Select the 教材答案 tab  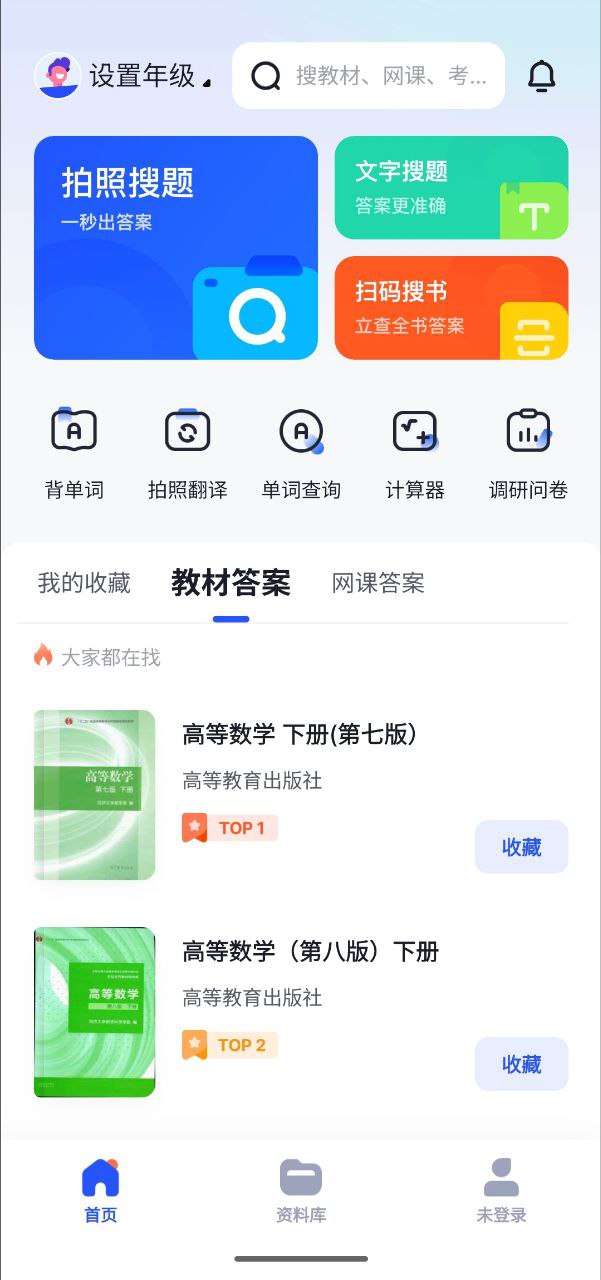click(x=231, y=583)
